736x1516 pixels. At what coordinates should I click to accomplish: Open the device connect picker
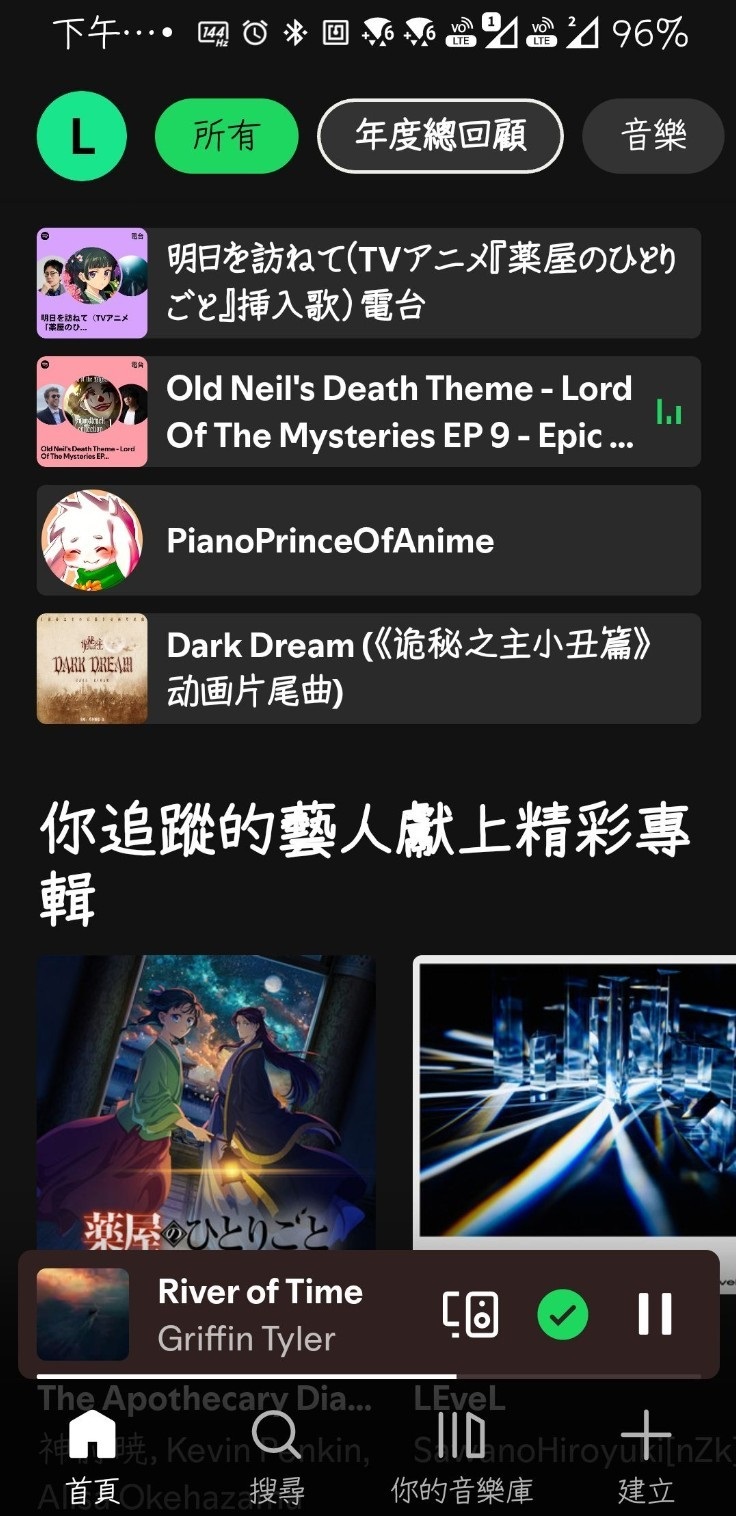(470, 1314)
